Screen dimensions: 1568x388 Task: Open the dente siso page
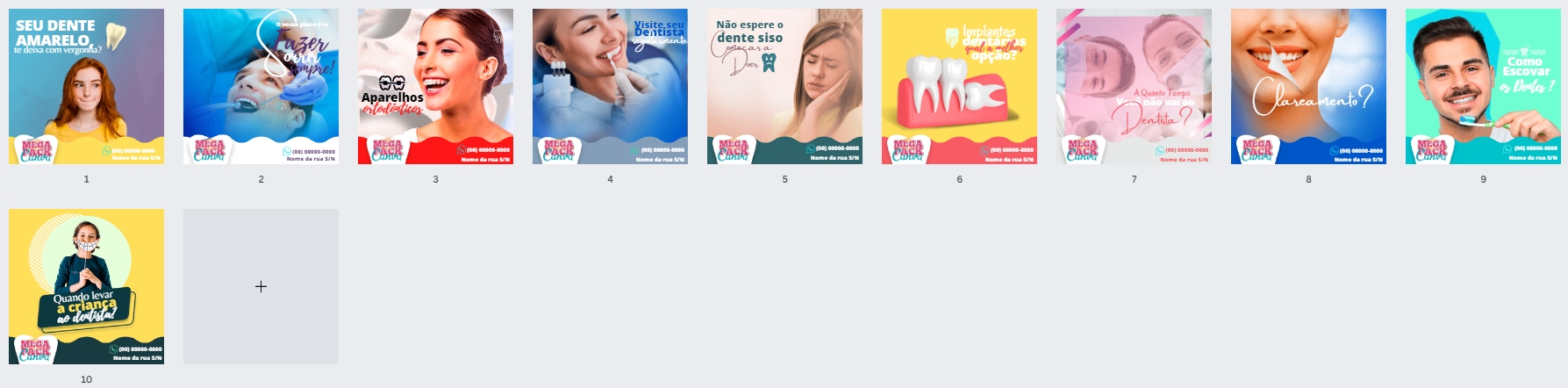[784, 86]
